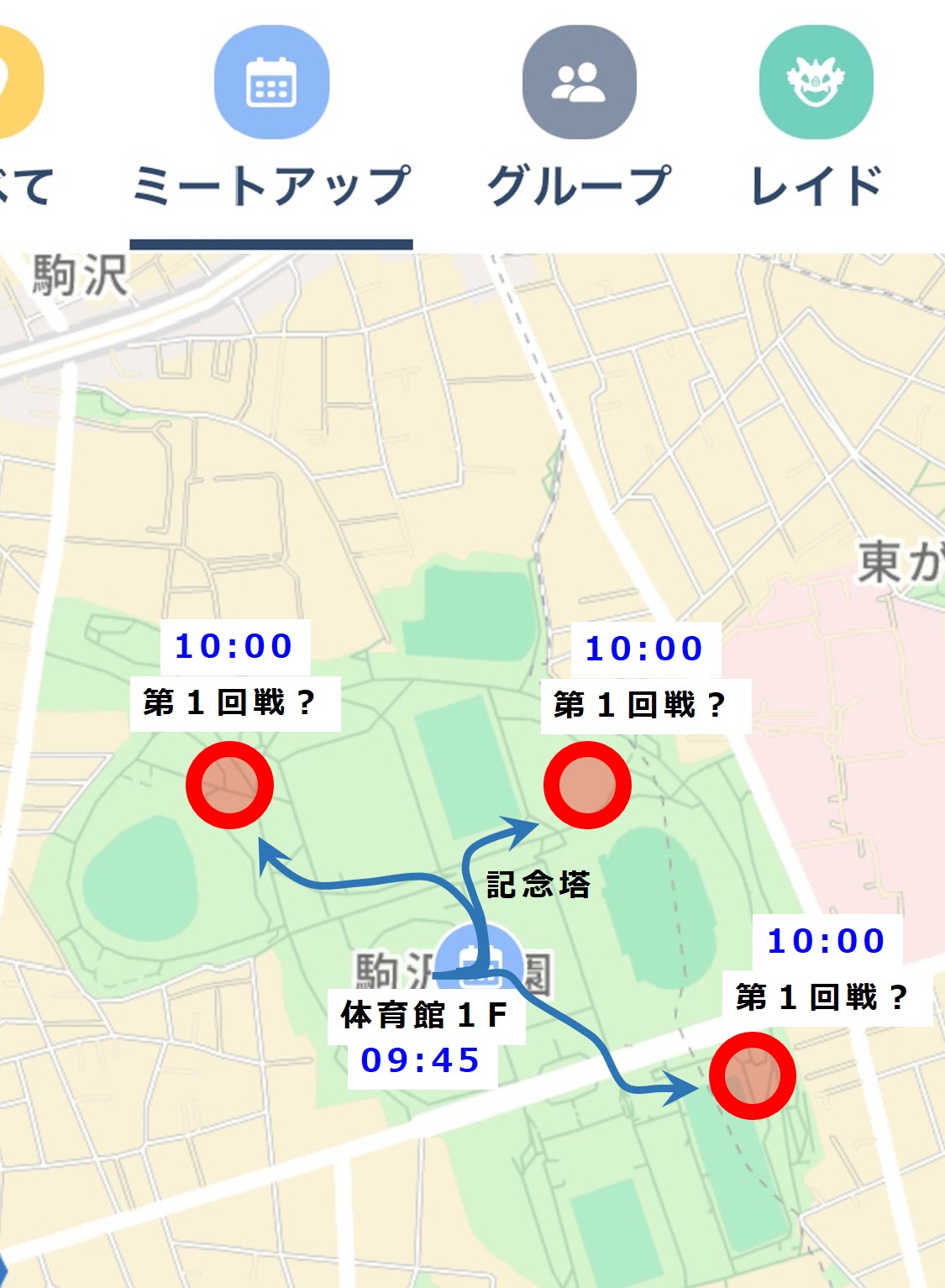Switch to the ミートアップ tab
The image size is (945, 1288).
pos(271,118)
